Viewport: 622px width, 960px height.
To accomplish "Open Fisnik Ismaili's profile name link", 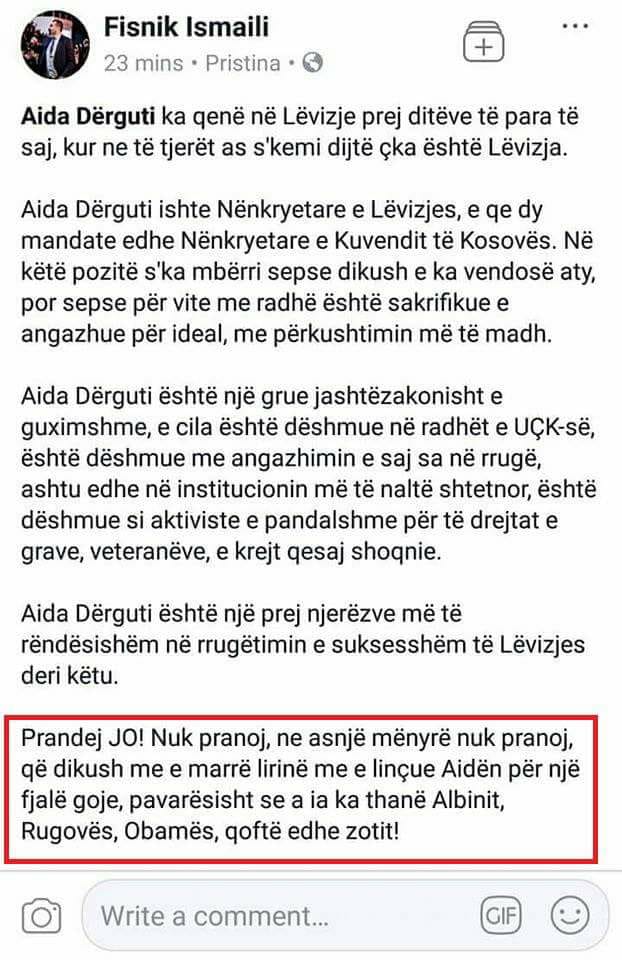I will [186, 27].
